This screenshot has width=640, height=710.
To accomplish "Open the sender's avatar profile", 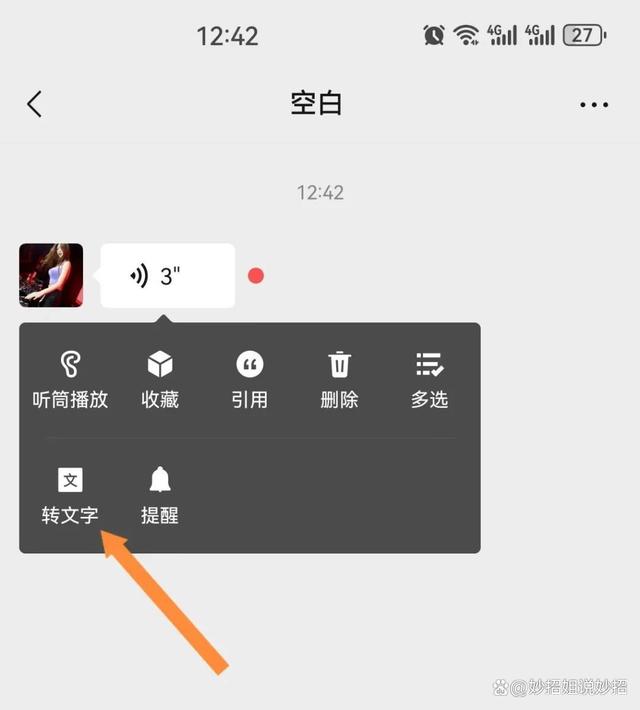I will (x=51, y=275).
